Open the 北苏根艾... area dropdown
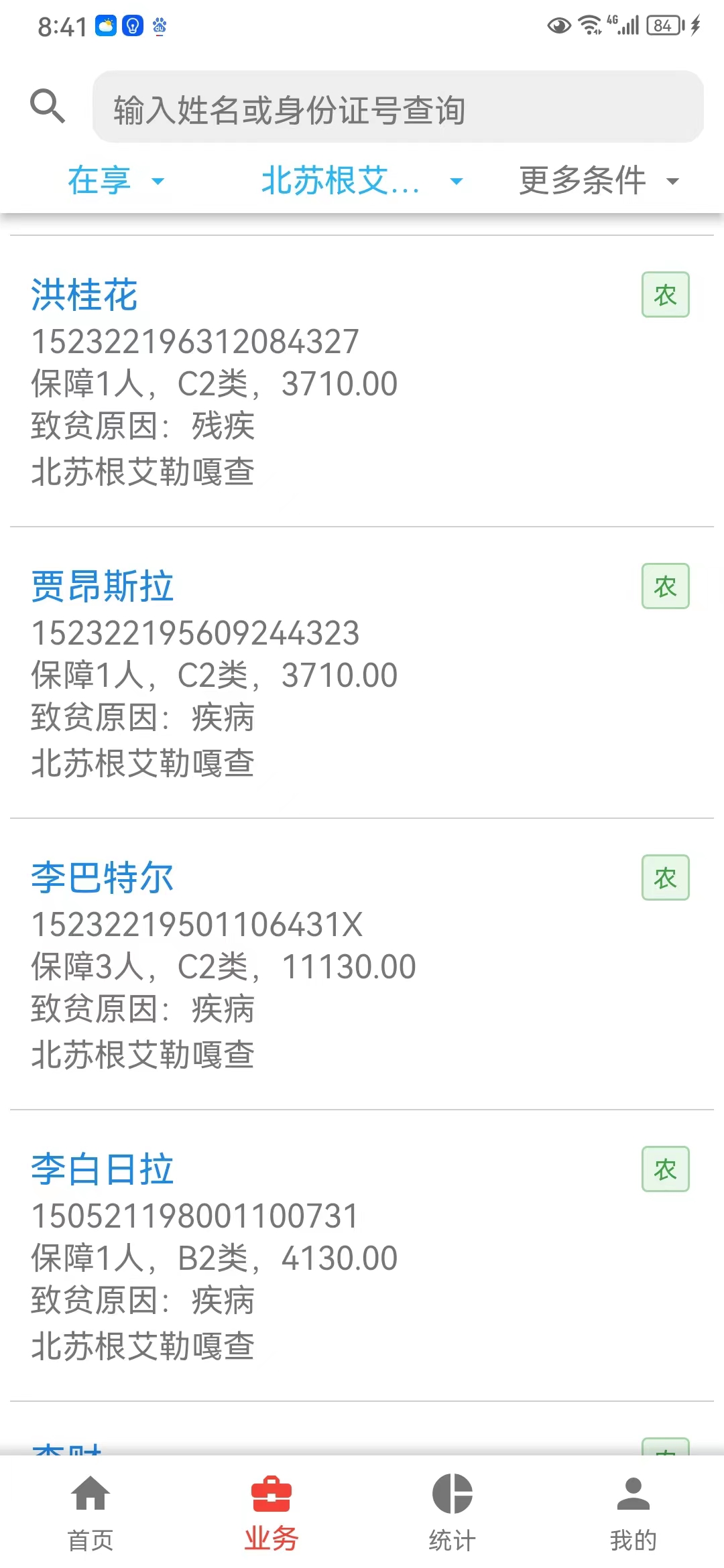 click(362, 180)
